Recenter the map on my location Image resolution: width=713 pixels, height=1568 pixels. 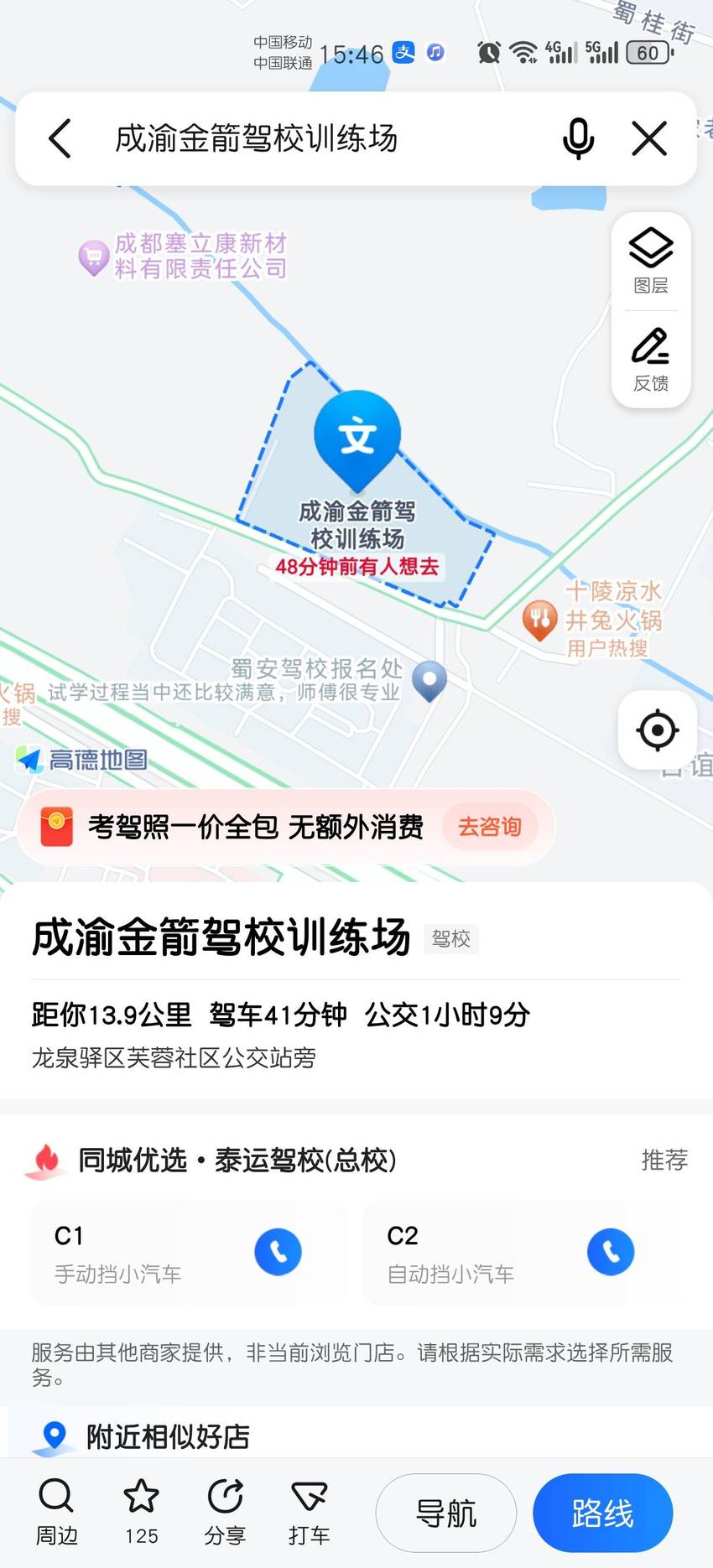point(658,730)
